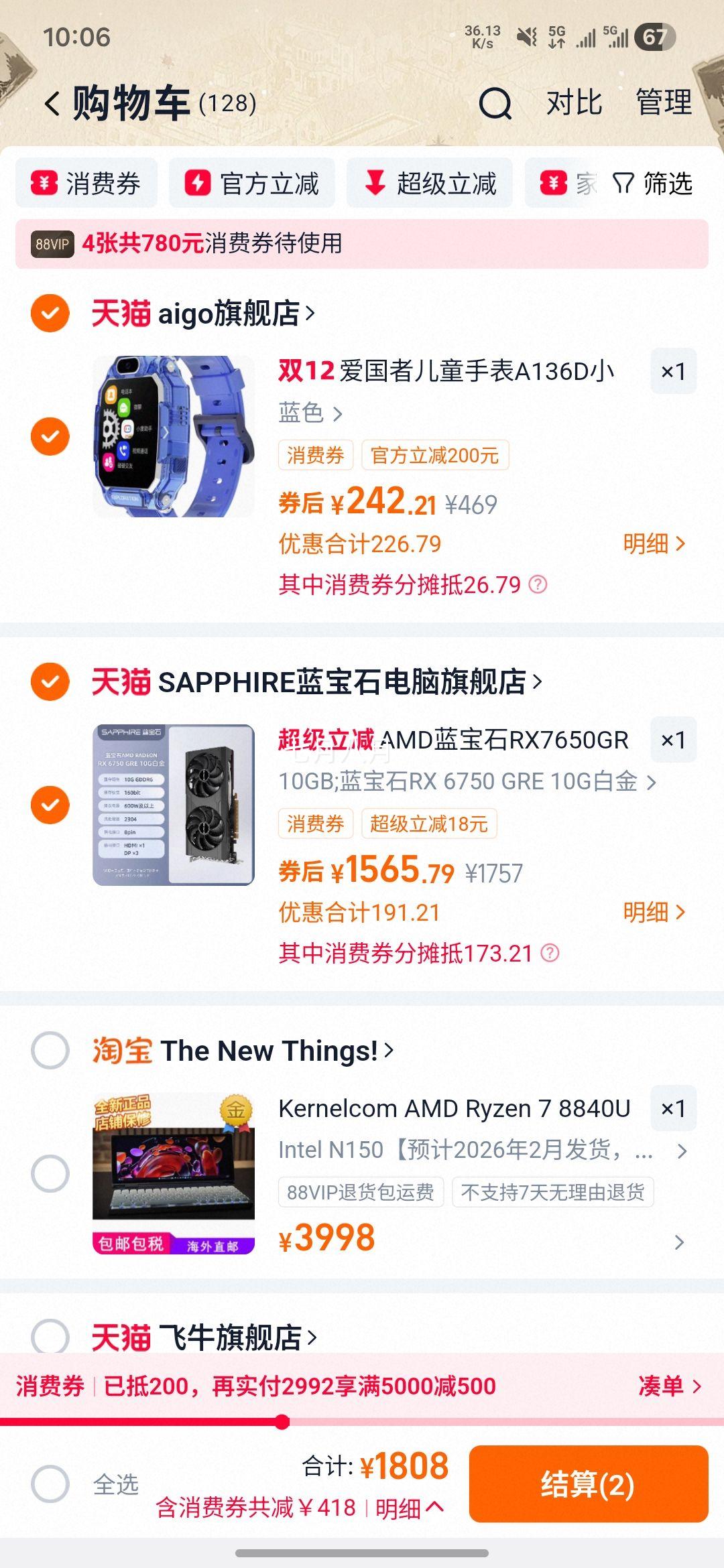Tap 对比 to compare items
Viewport: 724px width, 1568px height.
574,103
